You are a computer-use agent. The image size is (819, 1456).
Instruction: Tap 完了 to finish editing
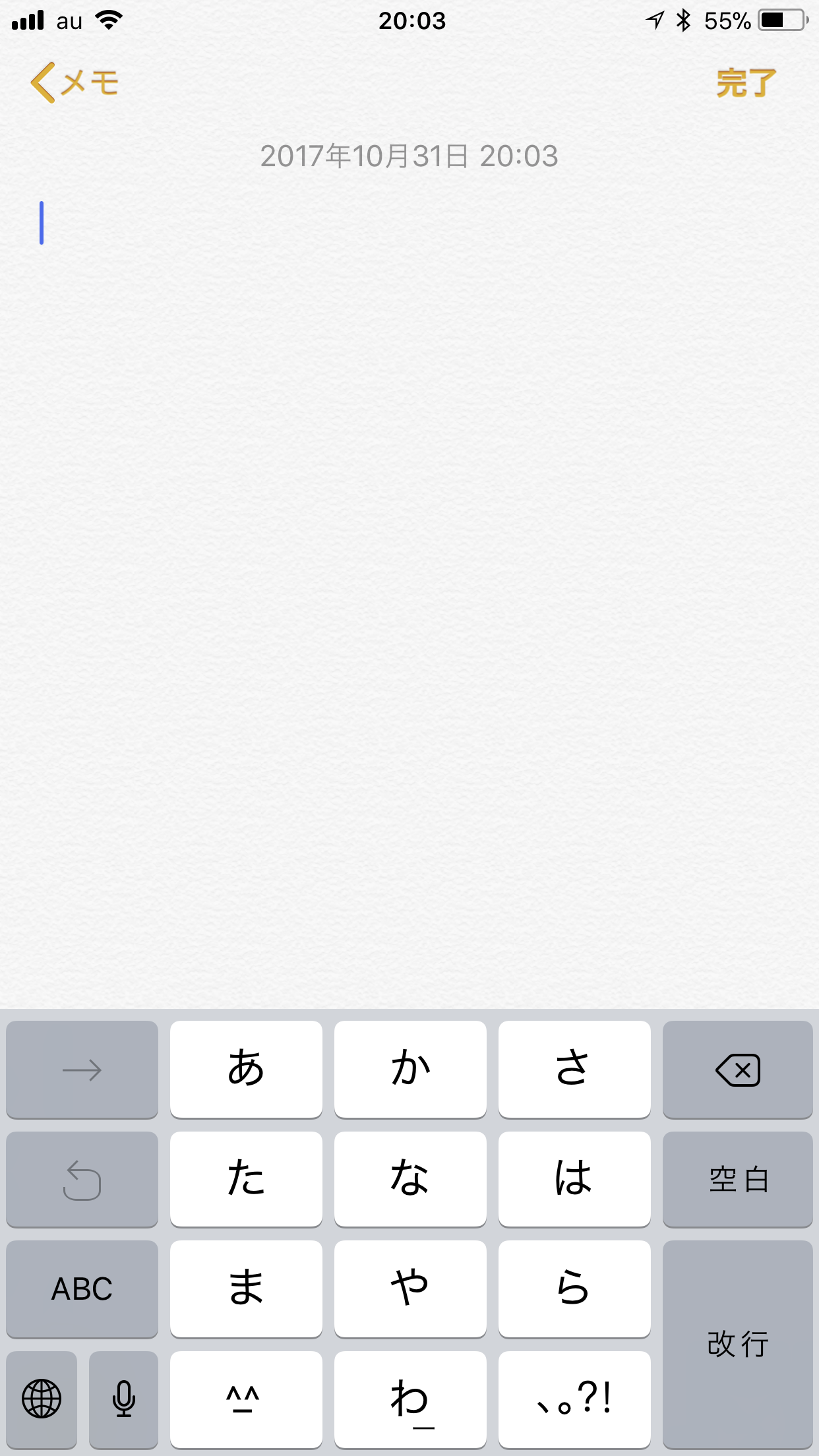[x=746, y=83]
